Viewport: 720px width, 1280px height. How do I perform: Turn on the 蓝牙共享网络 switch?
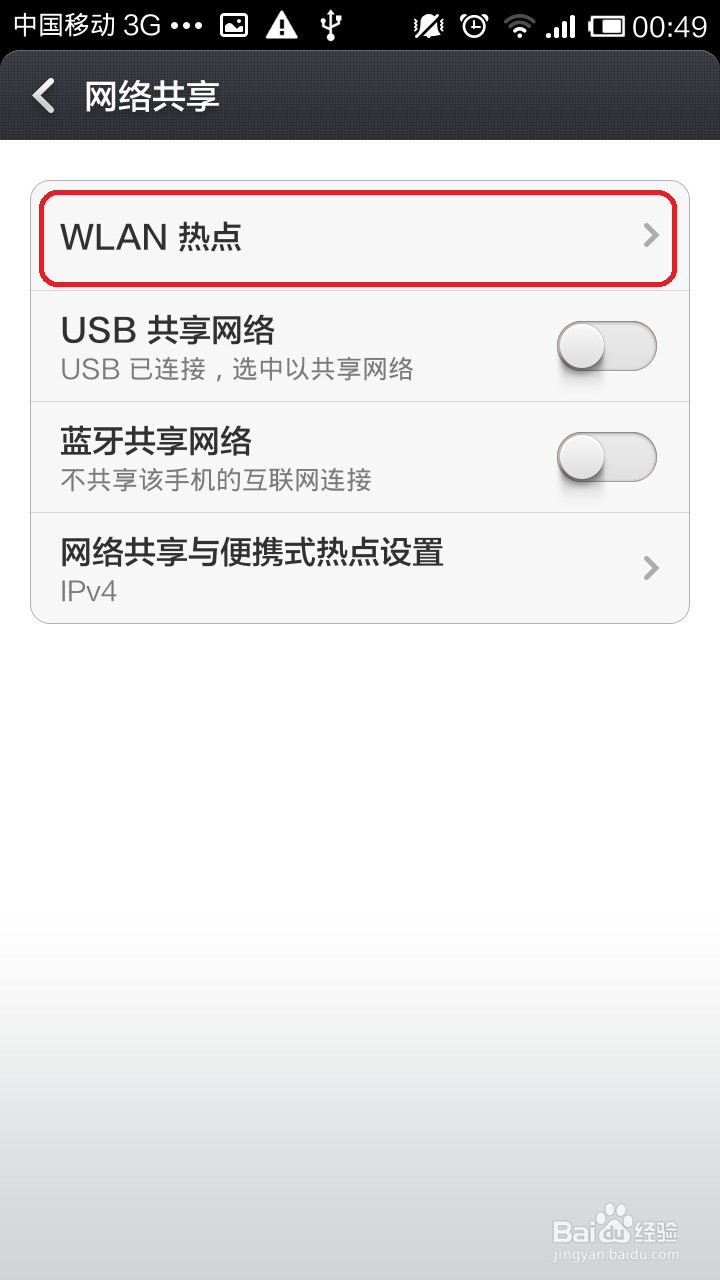tap(606, 458)
